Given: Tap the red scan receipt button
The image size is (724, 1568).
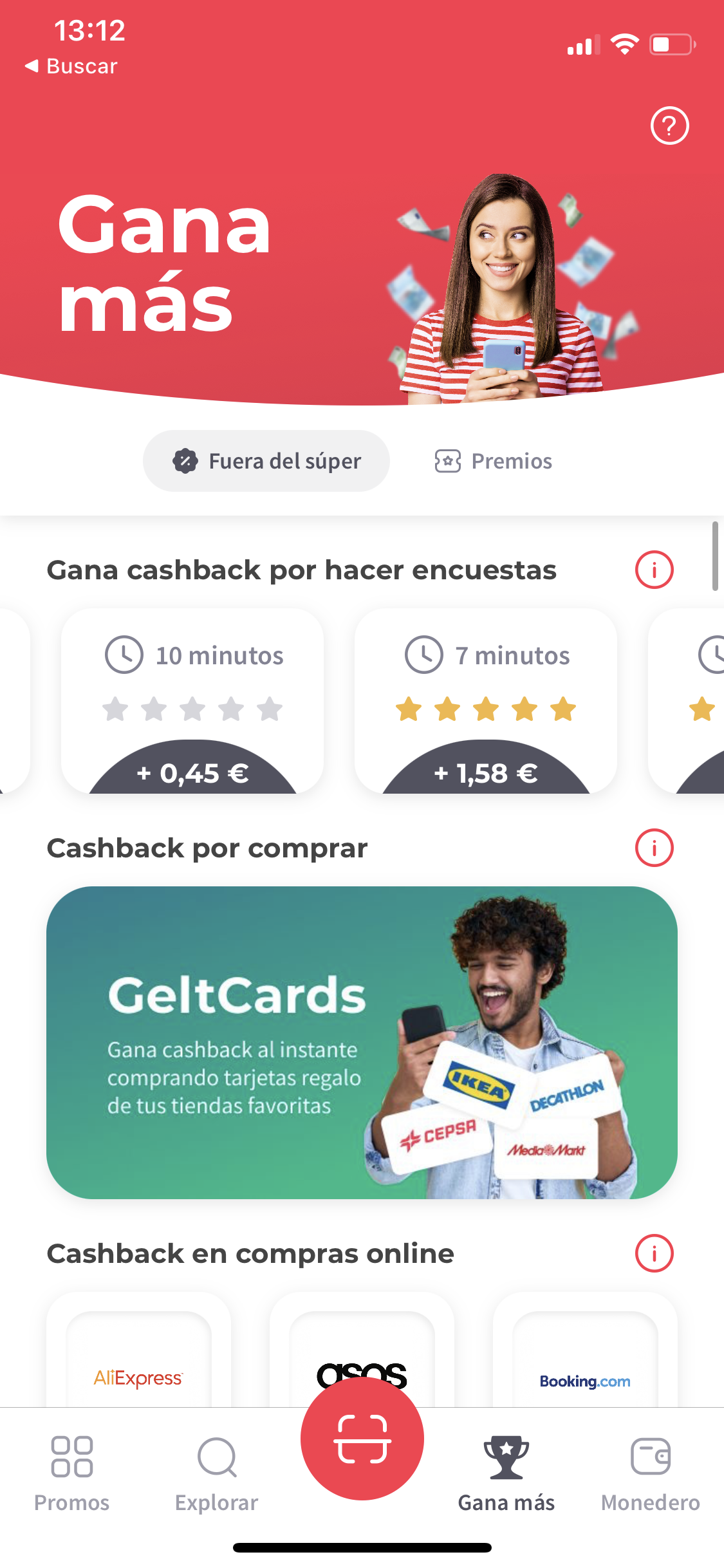Looking at the screenshot, I should click(362, 1438).
